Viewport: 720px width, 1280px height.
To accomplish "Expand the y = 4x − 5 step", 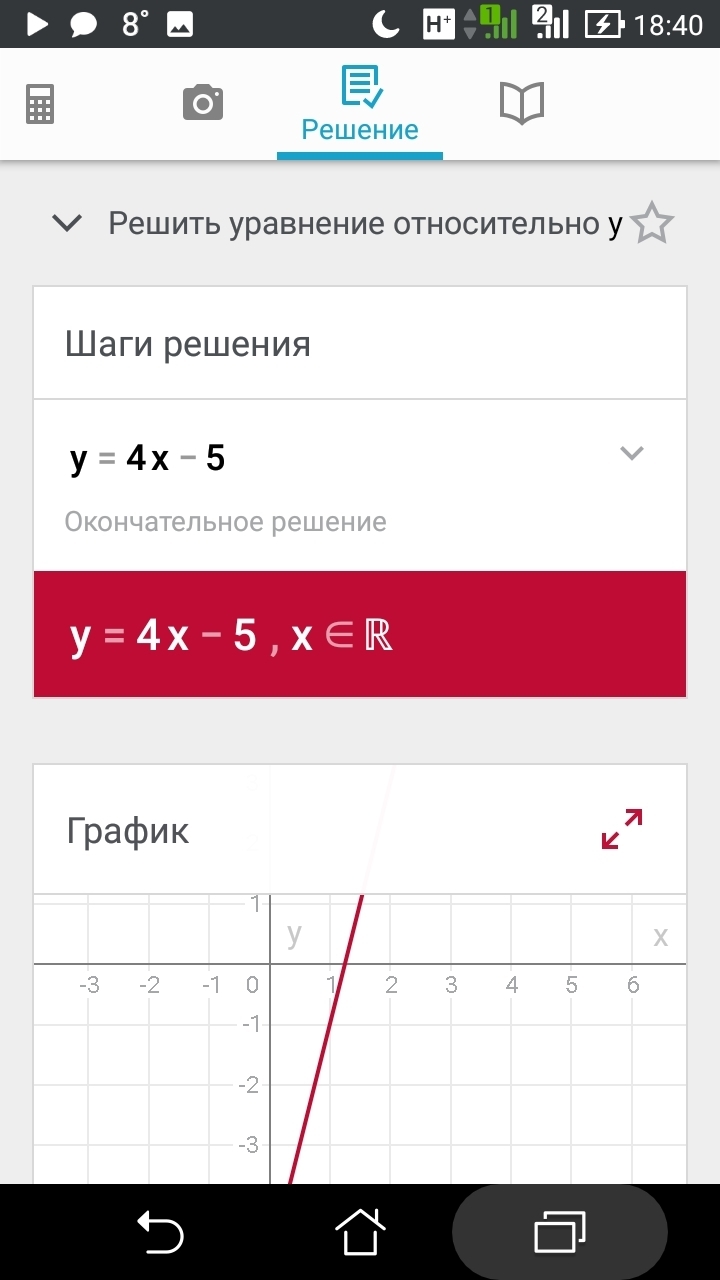I will coord(631,453).
